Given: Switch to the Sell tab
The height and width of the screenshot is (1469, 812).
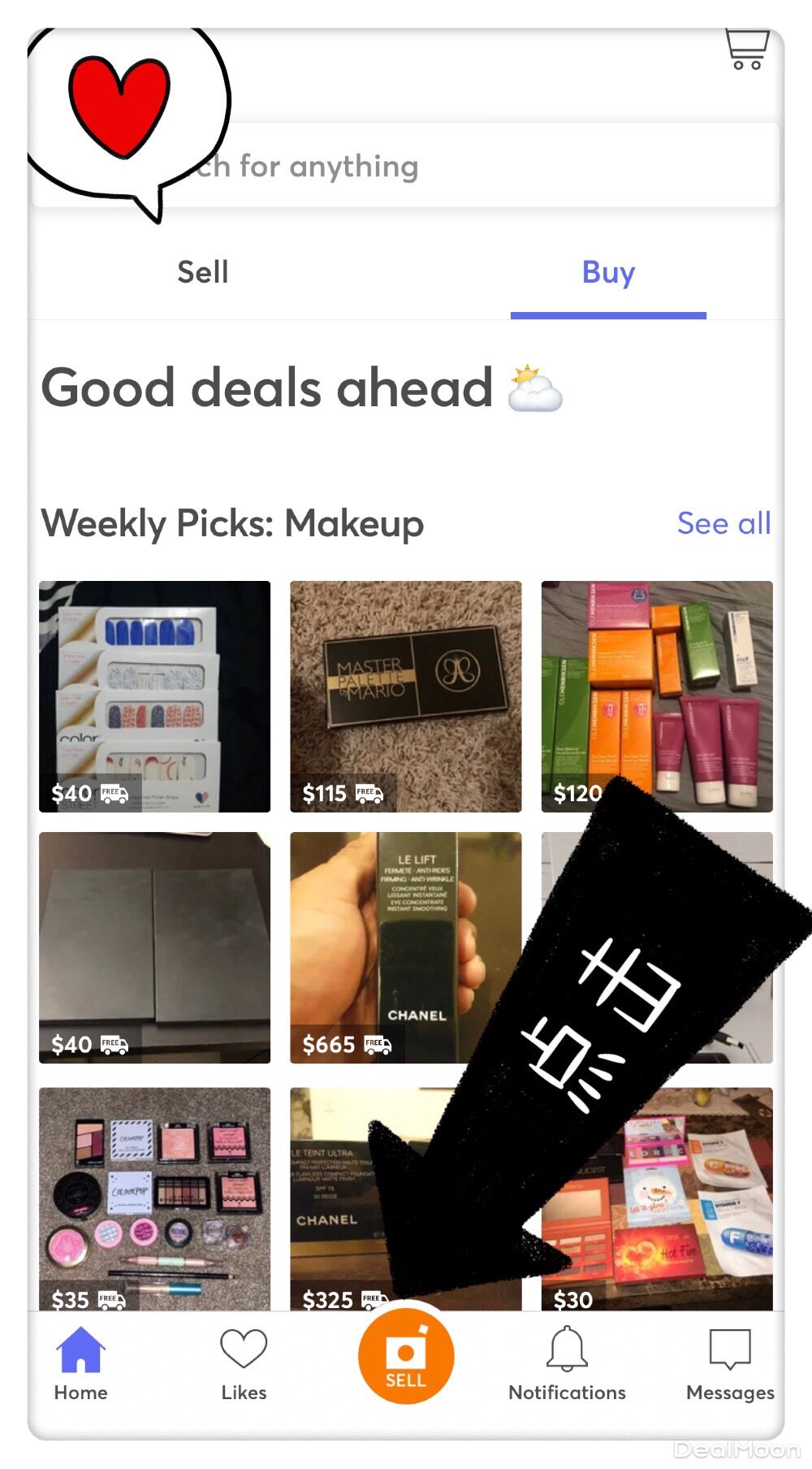Looking at the screenshot, I should point(203,272).
